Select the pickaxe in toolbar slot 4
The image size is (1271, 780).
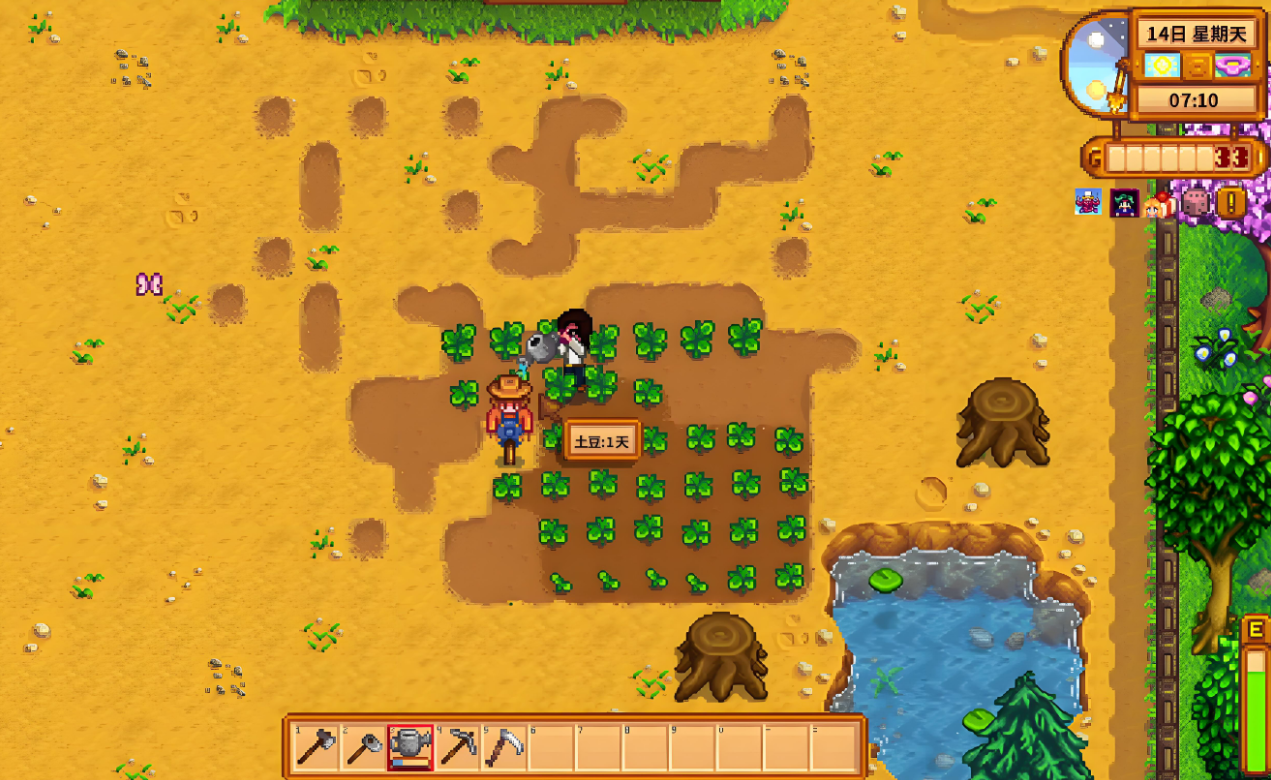(458, 747)
